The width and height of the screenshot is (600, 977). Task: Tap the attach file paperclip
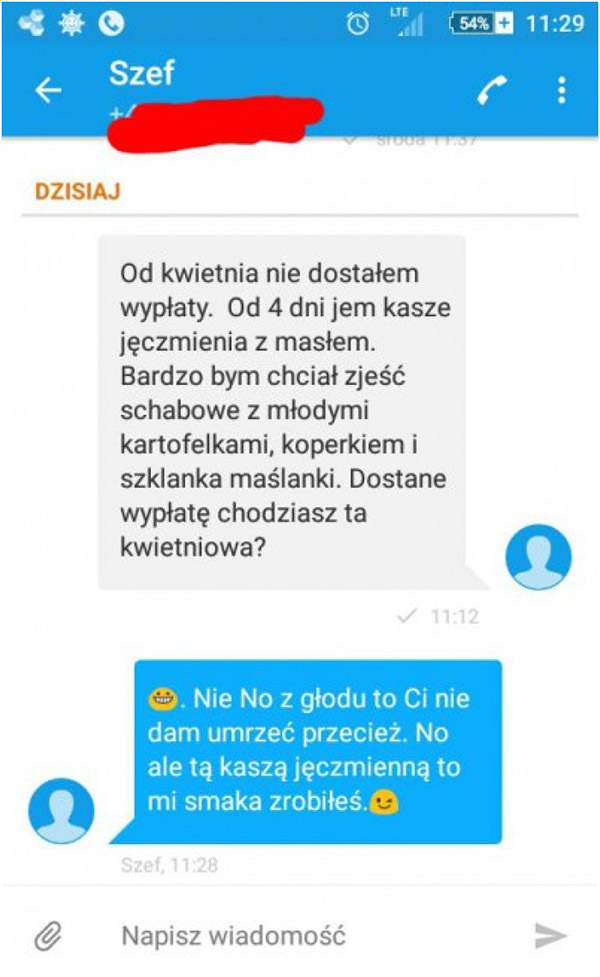pos(47,936)
